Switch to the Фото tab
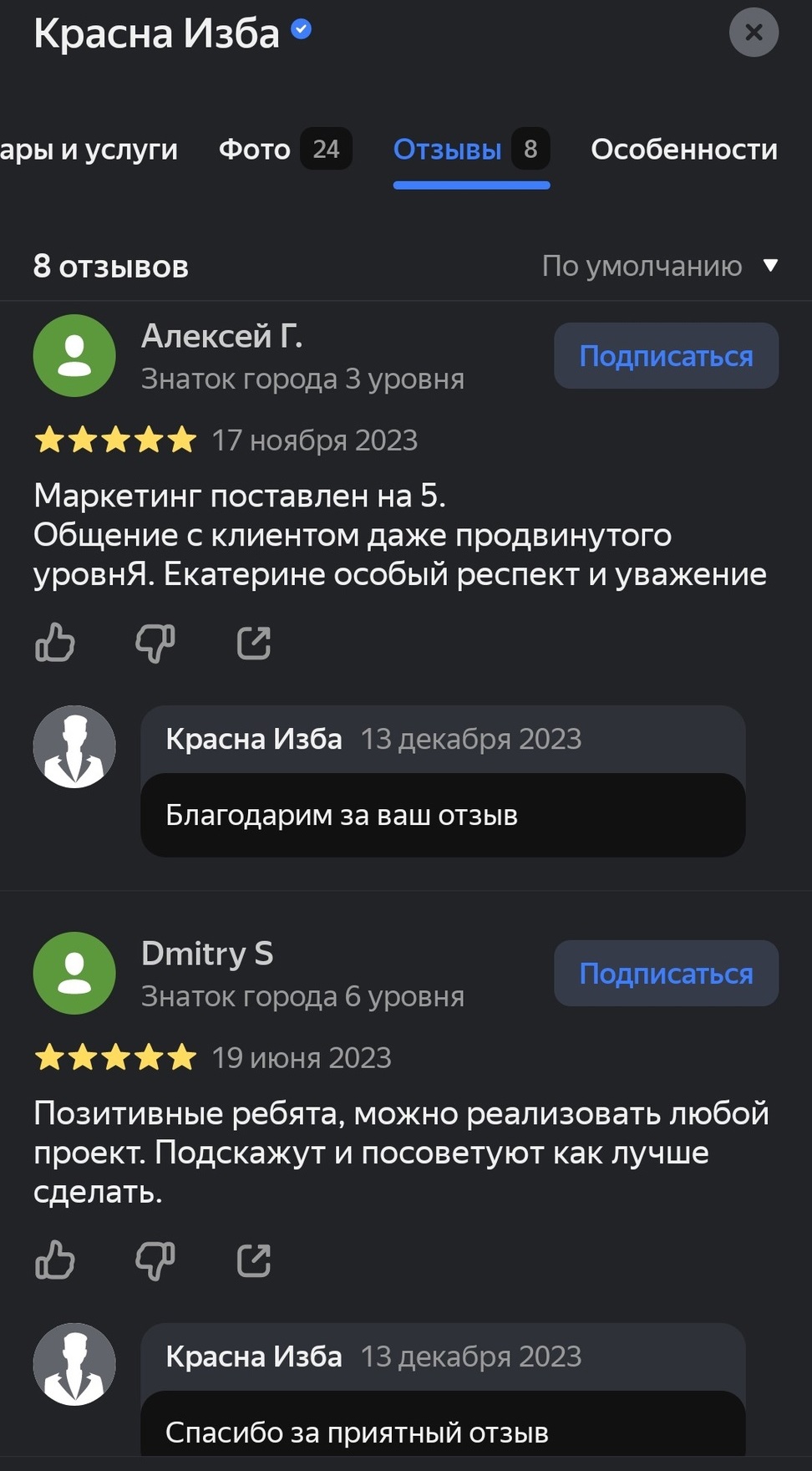This screenshot has height=1471, width=812. pyautogui.click(x=284, y=150)
